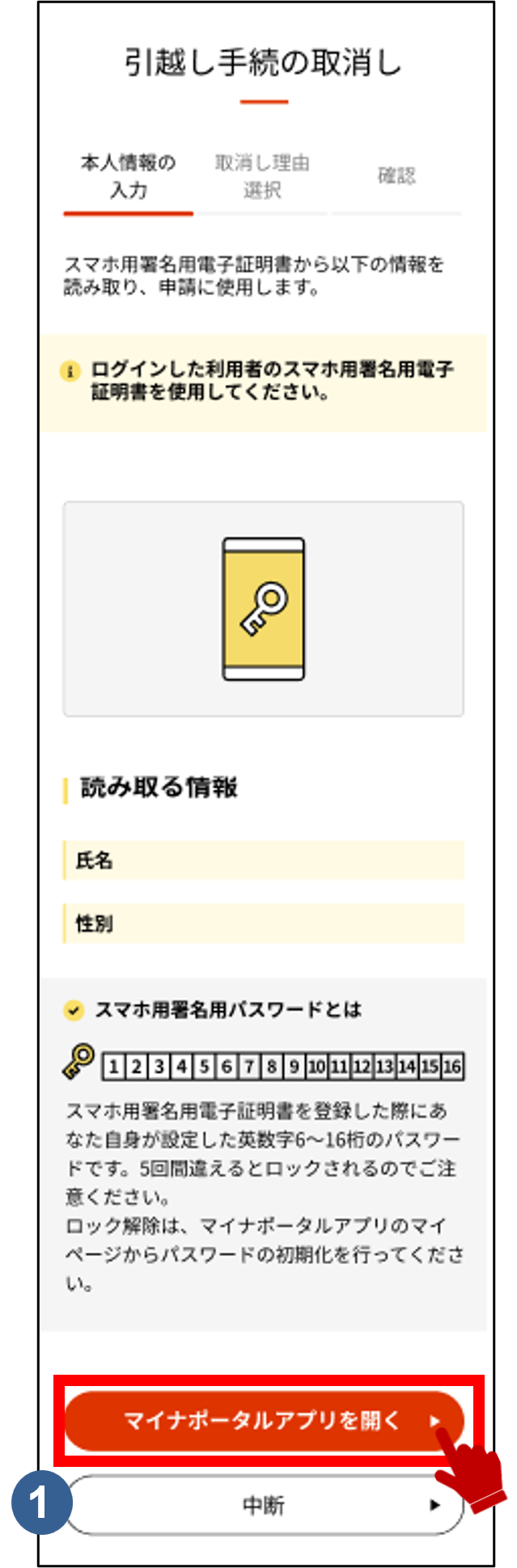Open the Myna Portal app button

(263, 1420)
